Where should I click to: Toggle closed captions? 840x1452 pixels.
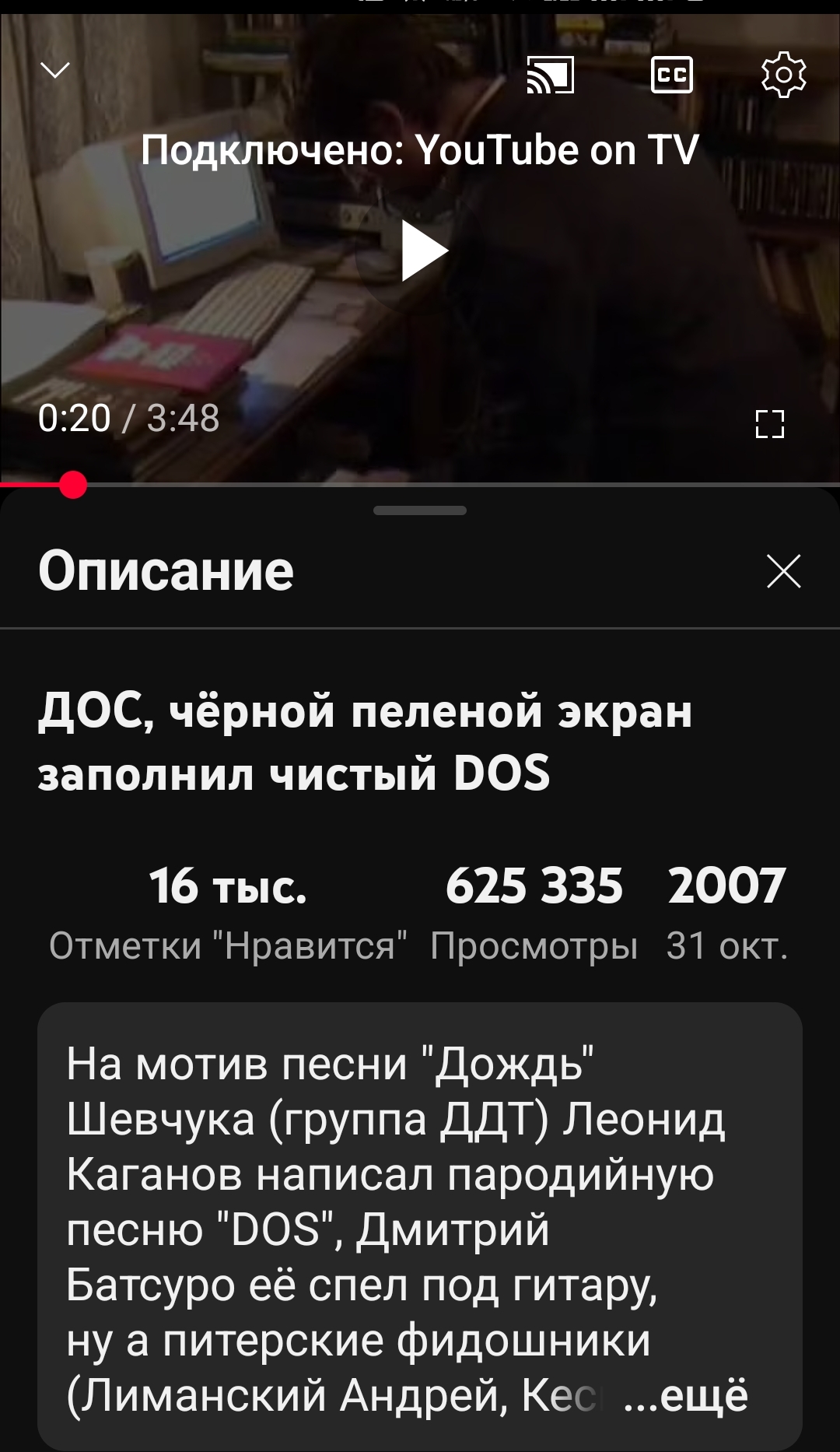[671, 75]
